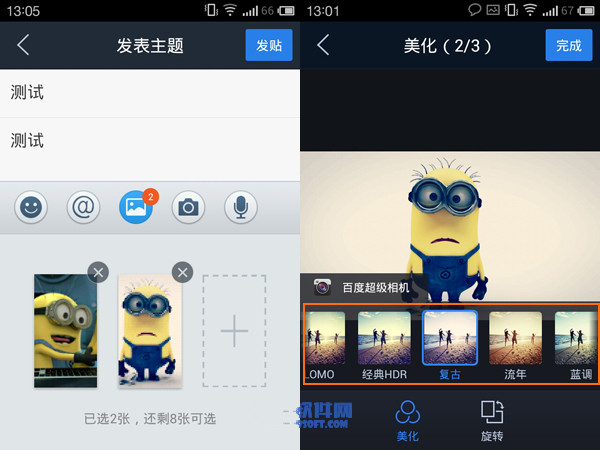Switch to the 美化 tab
The width and height of the screenshot is (600, 450).
(x=408, y=419)
